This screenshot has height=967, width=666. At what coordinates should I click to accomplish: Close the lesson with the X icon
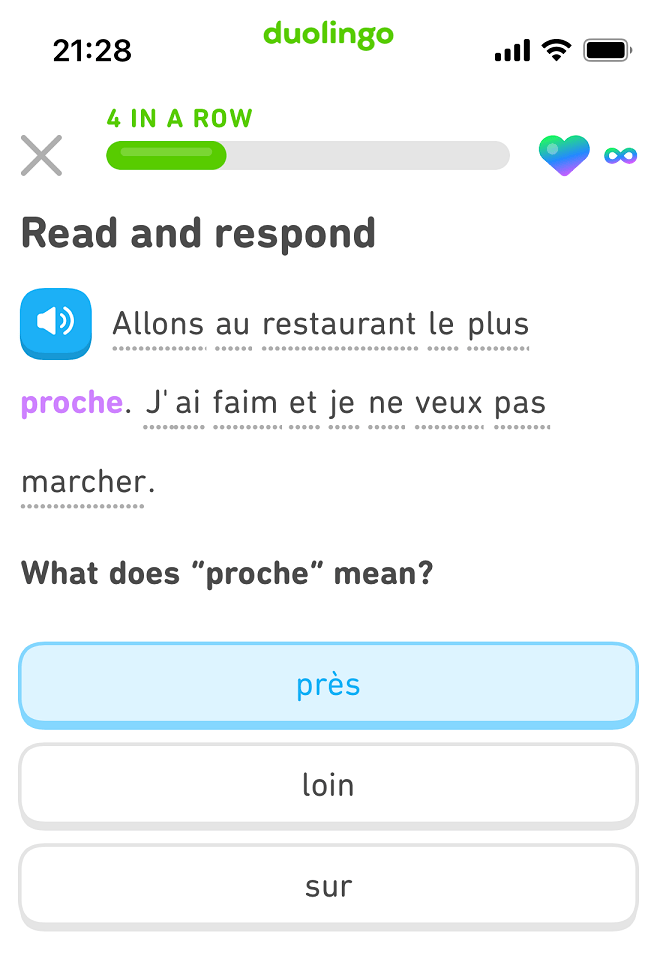(41, 155)
